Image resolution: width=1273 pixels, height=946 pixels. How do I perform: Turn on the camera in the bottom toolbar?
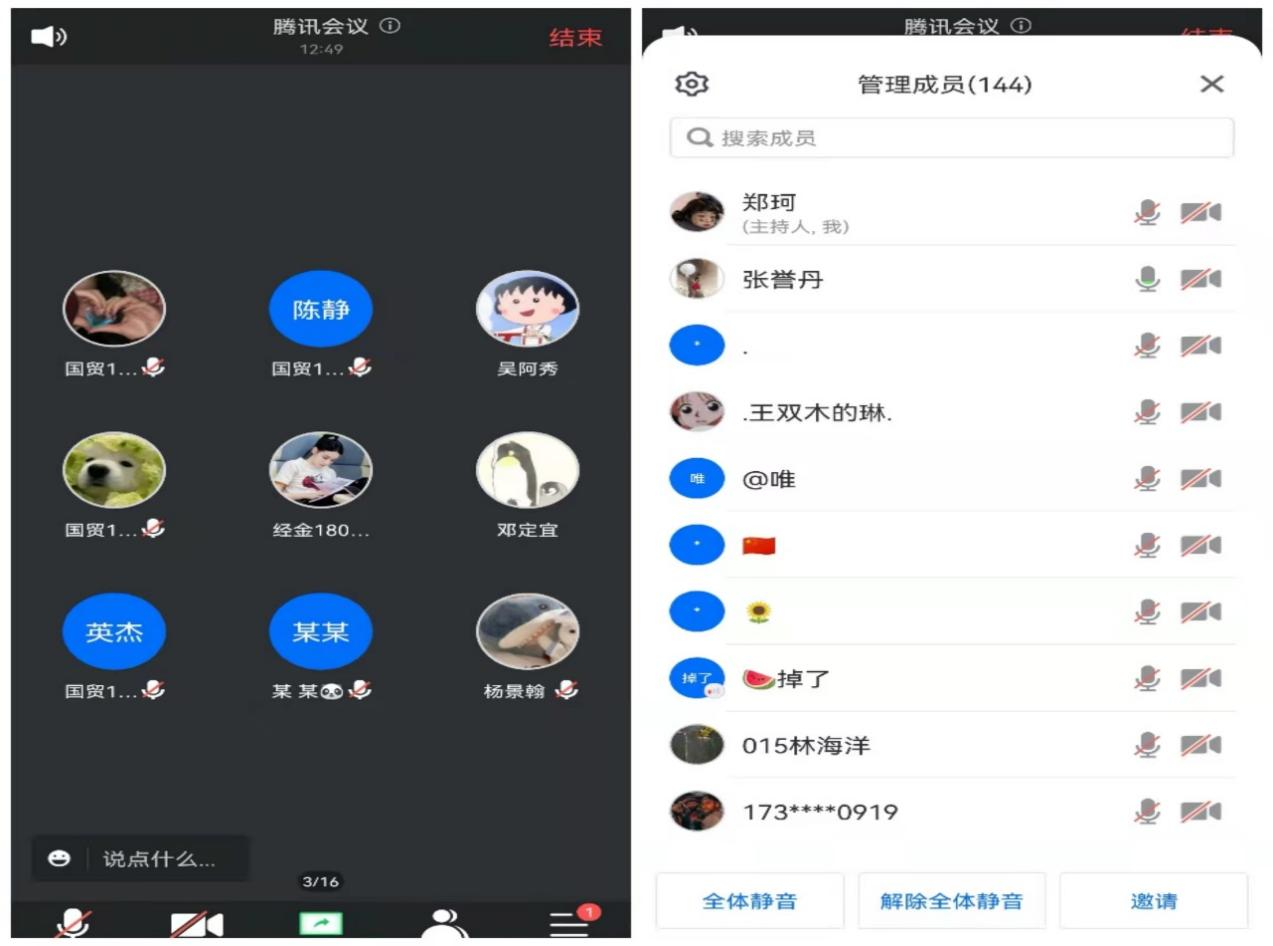tap(195, 923)
